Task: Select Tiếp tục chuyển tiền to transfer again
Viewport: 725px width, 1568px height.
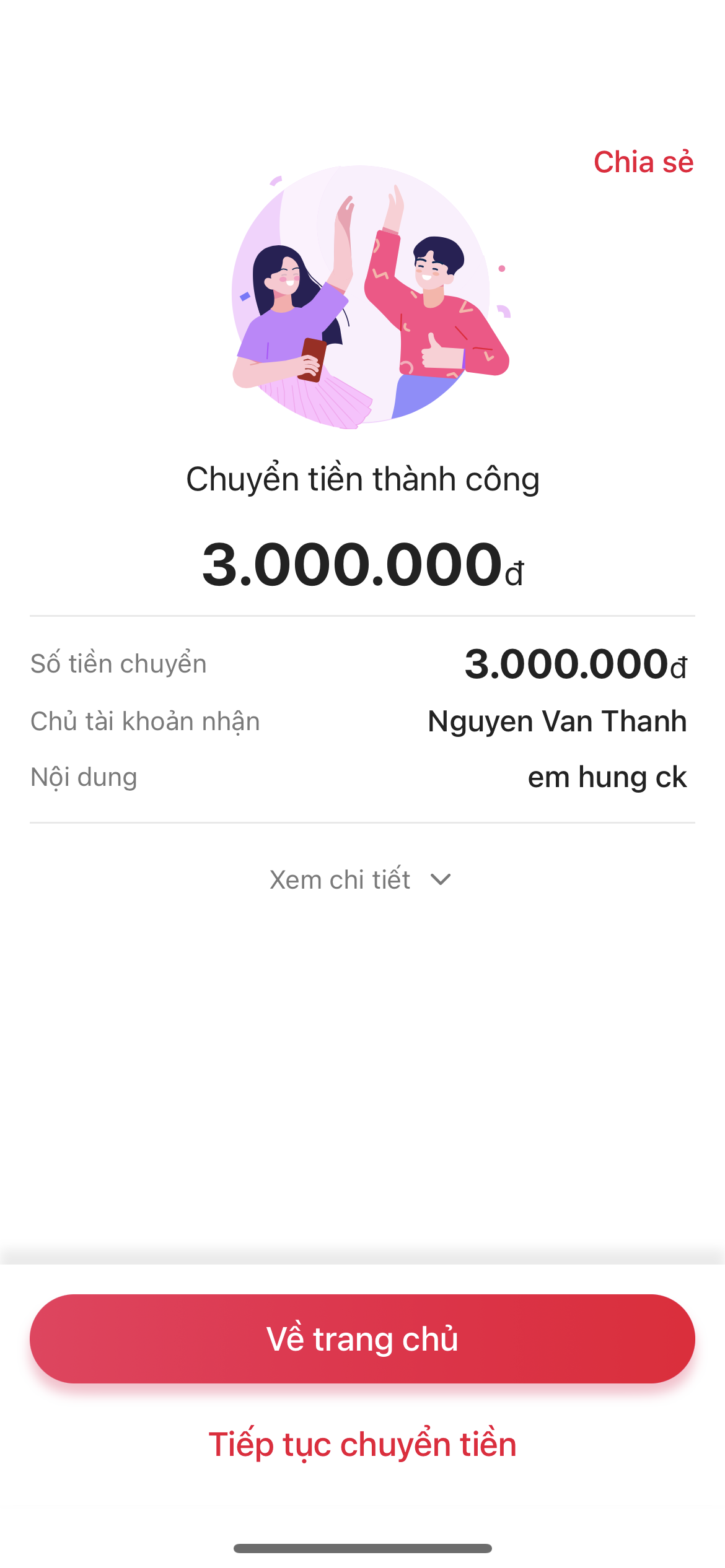Action: tap(362, 1444)
